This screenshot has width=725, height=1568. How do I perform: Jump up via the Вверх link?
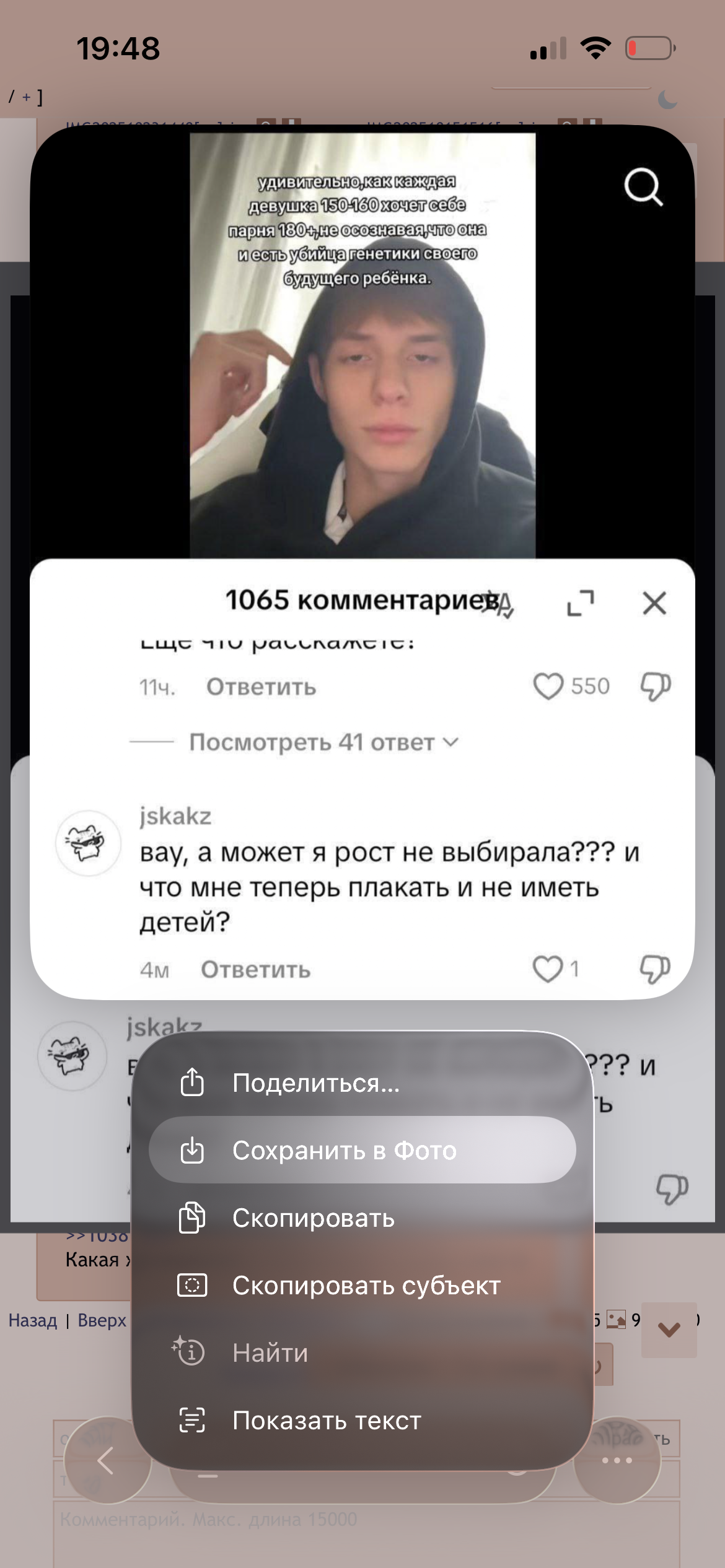[x=102, y=1320]
